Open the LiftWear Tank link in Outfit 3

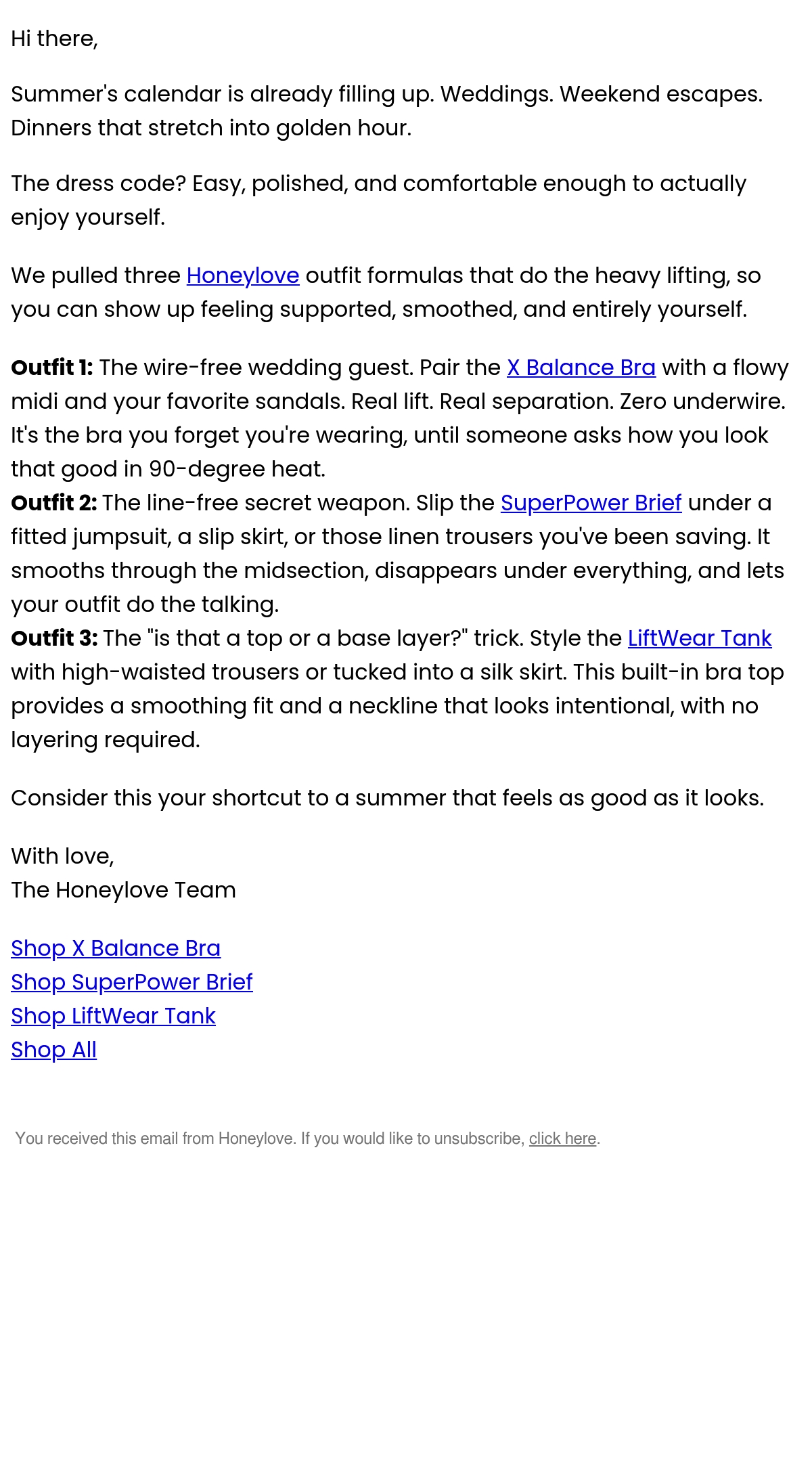coord(700,638)
